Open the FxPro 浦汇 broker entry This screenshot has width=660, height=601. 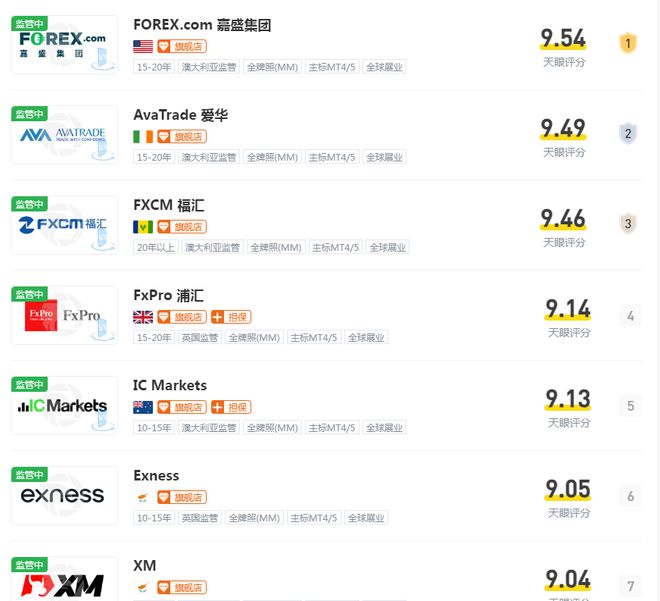170,295
